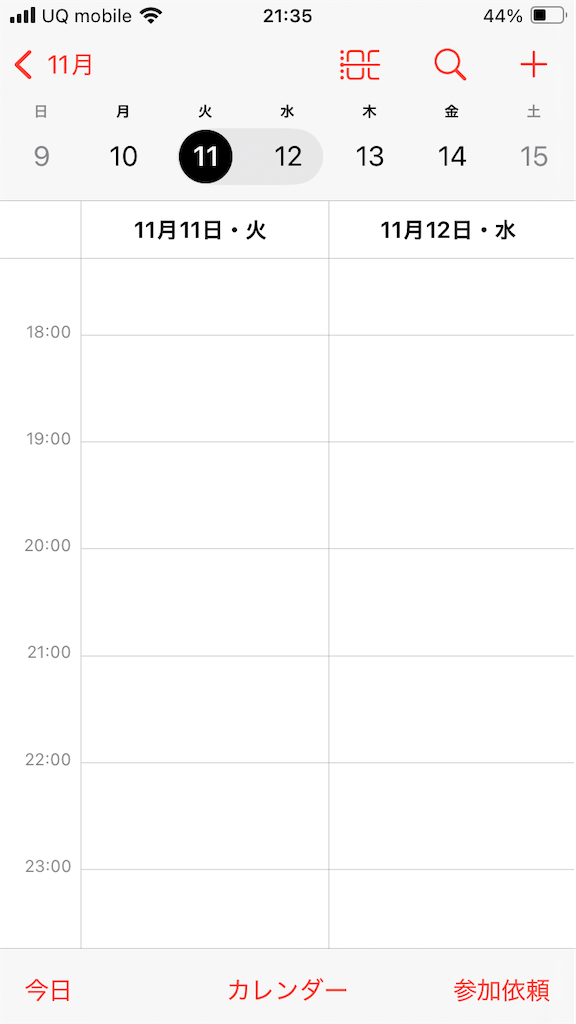576x1024 pixels.
Task: Select Tuesday the 11th
Action: point(205,157)
